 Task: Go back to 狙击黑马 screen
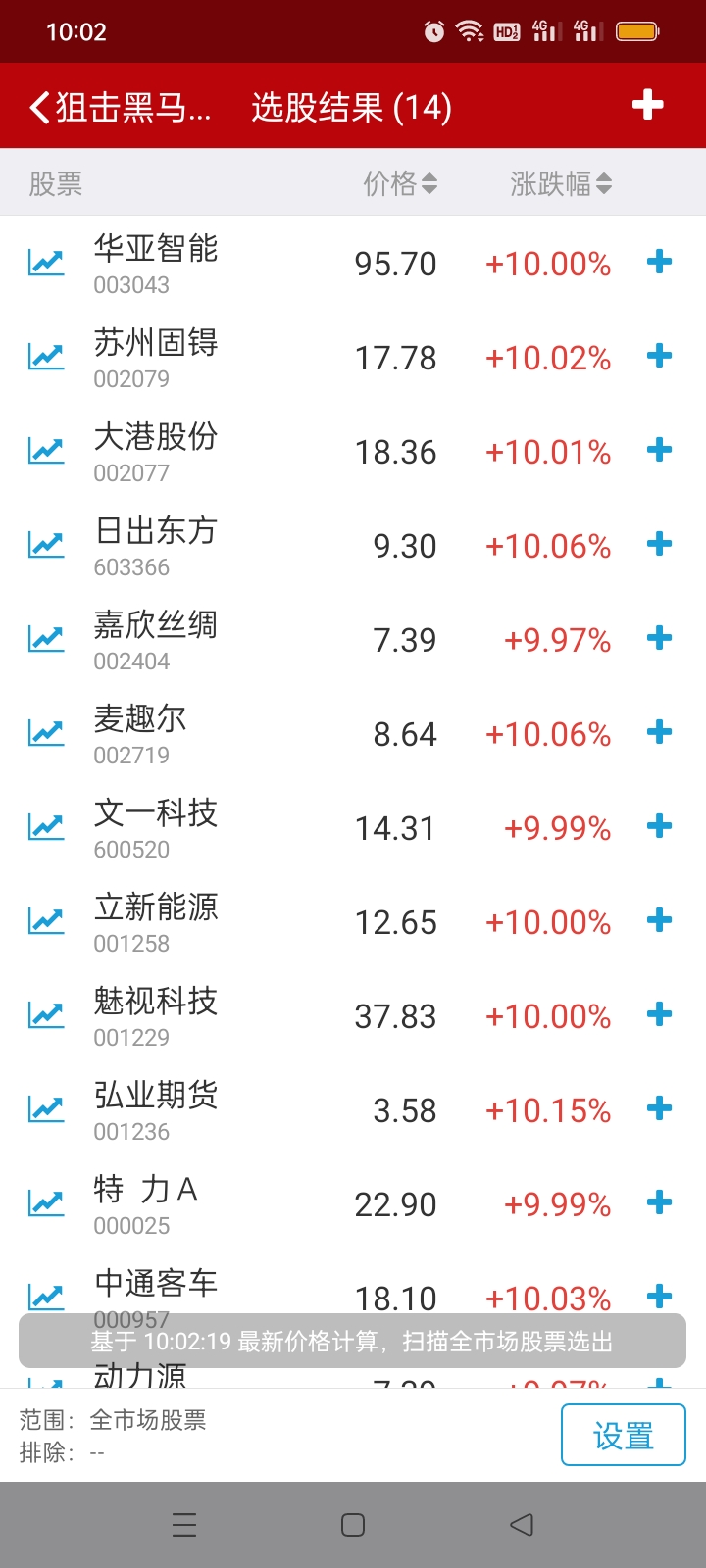click(x=120, y=107)
